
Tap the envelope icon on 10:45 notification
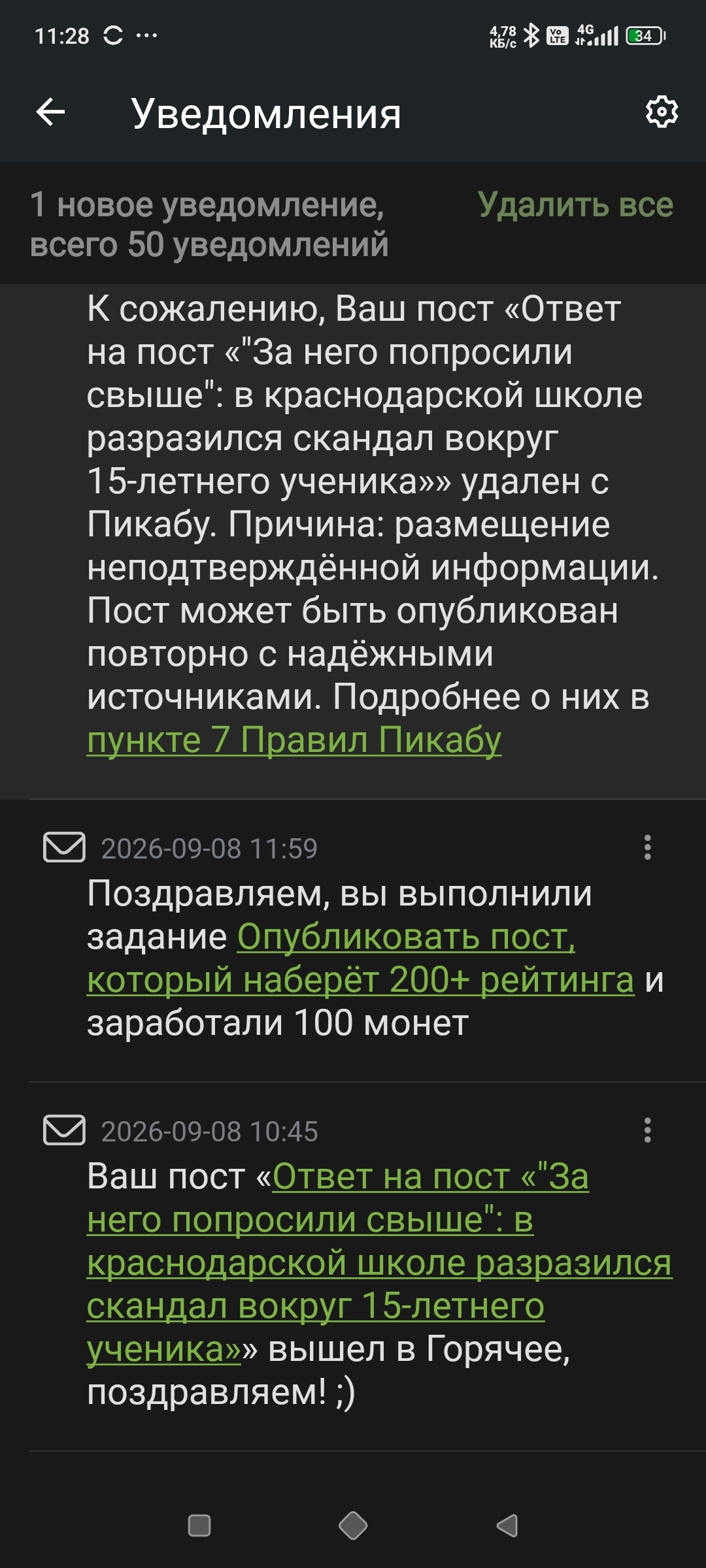pyautogui.click(x=64, y=1130)
